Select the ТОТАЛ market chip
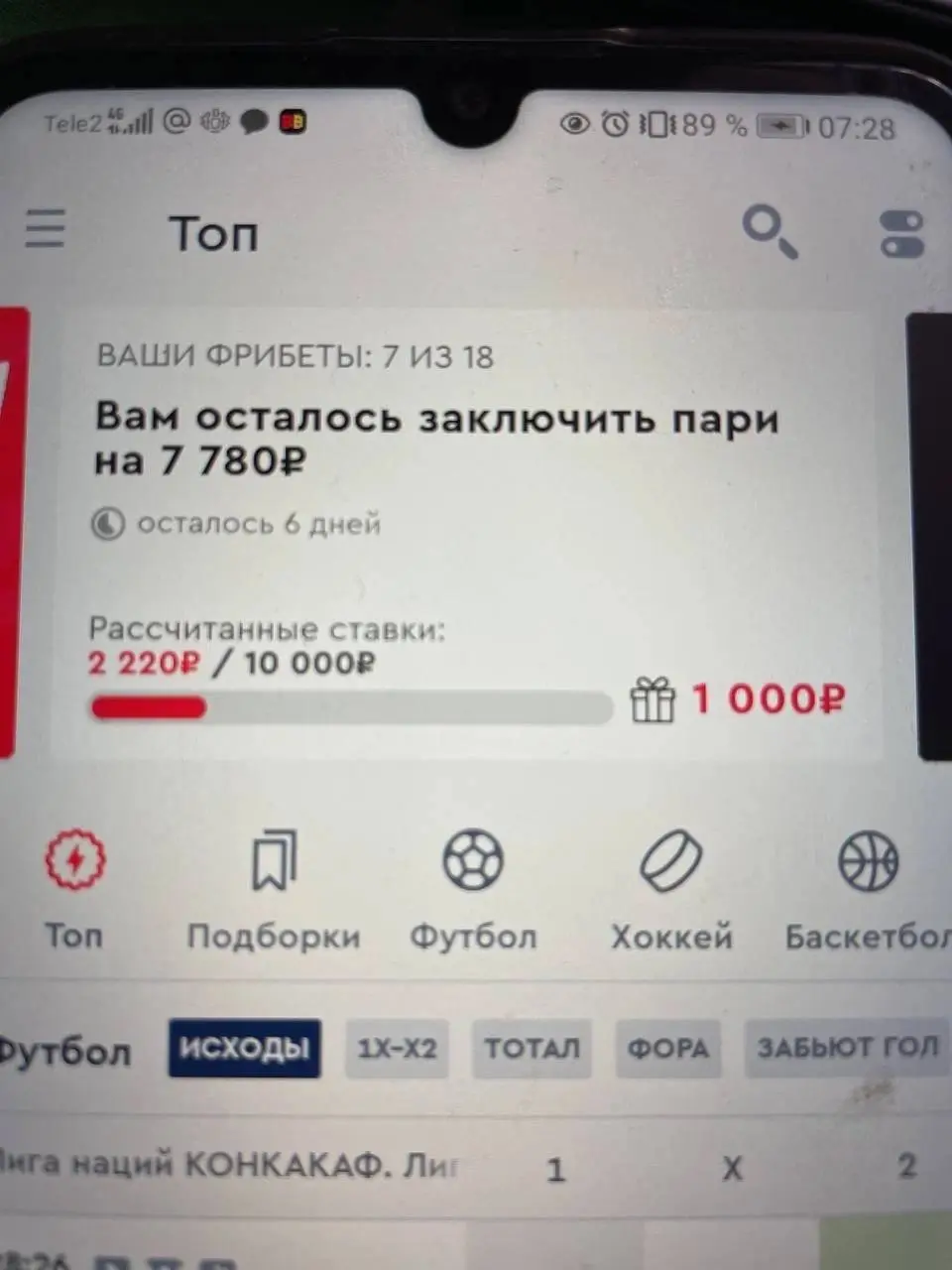 [x=533, y=1049]
